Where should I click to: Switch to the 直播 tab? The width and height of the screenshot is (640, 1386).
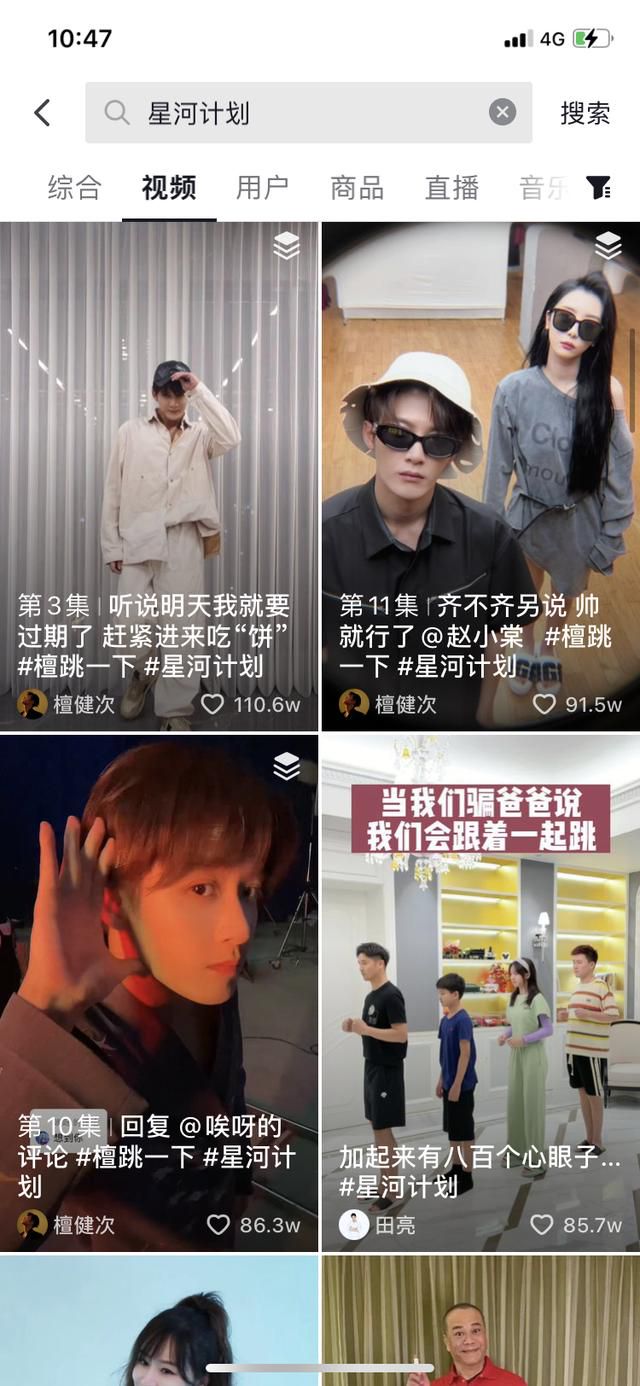click(451, 188)
